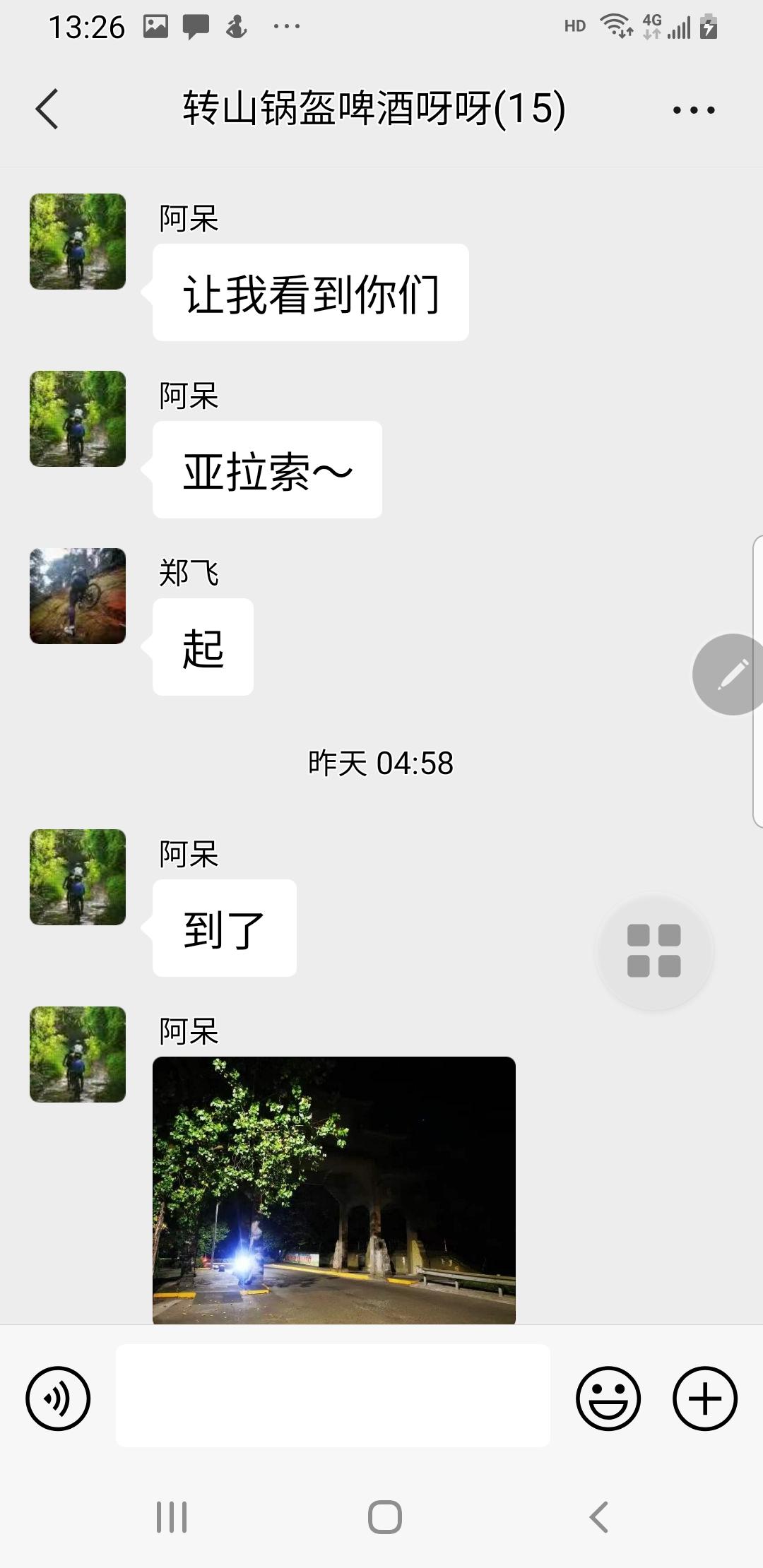Open the emoji picker
The height and width of the screenshot is (1568, 763).
click(x=608, y=1398)
